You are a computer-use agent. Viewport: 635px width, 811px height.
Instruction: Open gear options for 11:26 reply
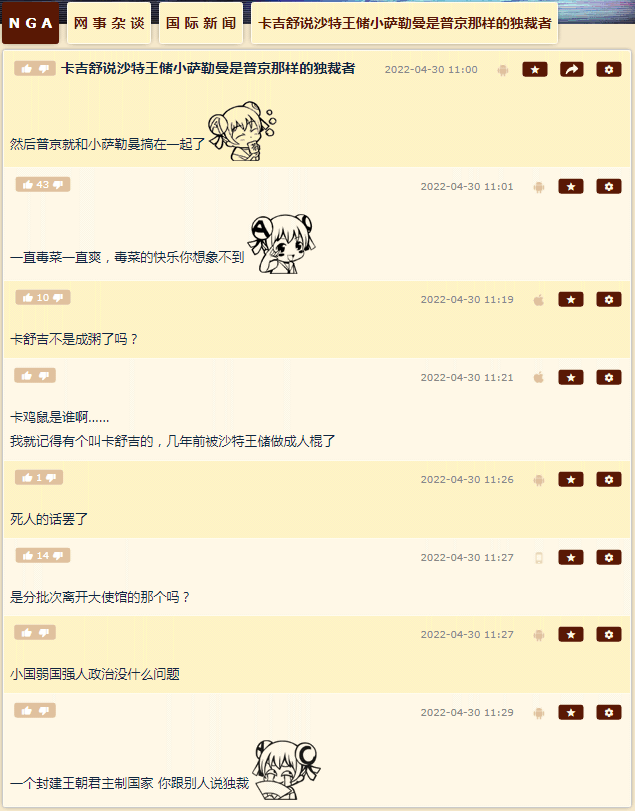[x=609, y=480]
